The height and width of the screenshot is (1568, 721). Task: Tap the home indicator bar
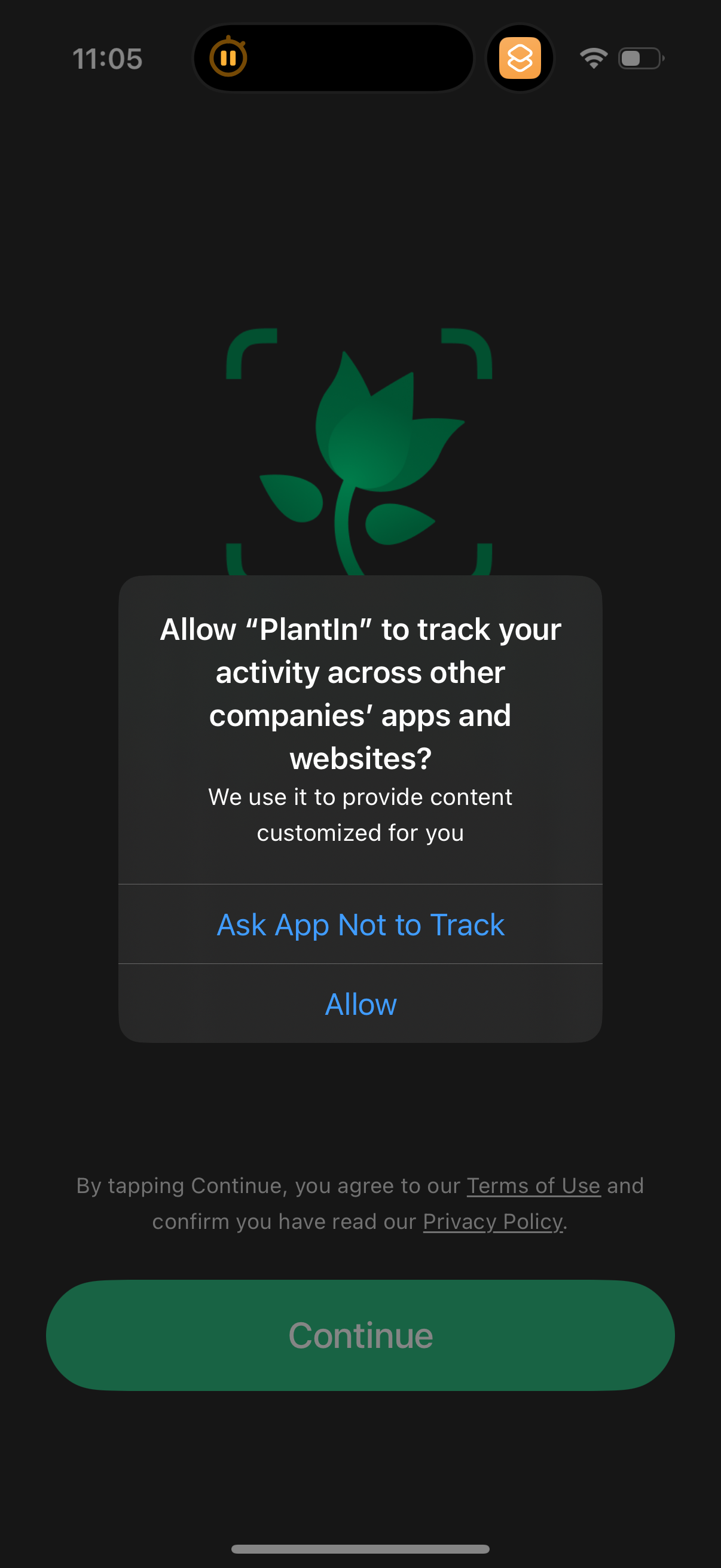(x=360, y=1546)
